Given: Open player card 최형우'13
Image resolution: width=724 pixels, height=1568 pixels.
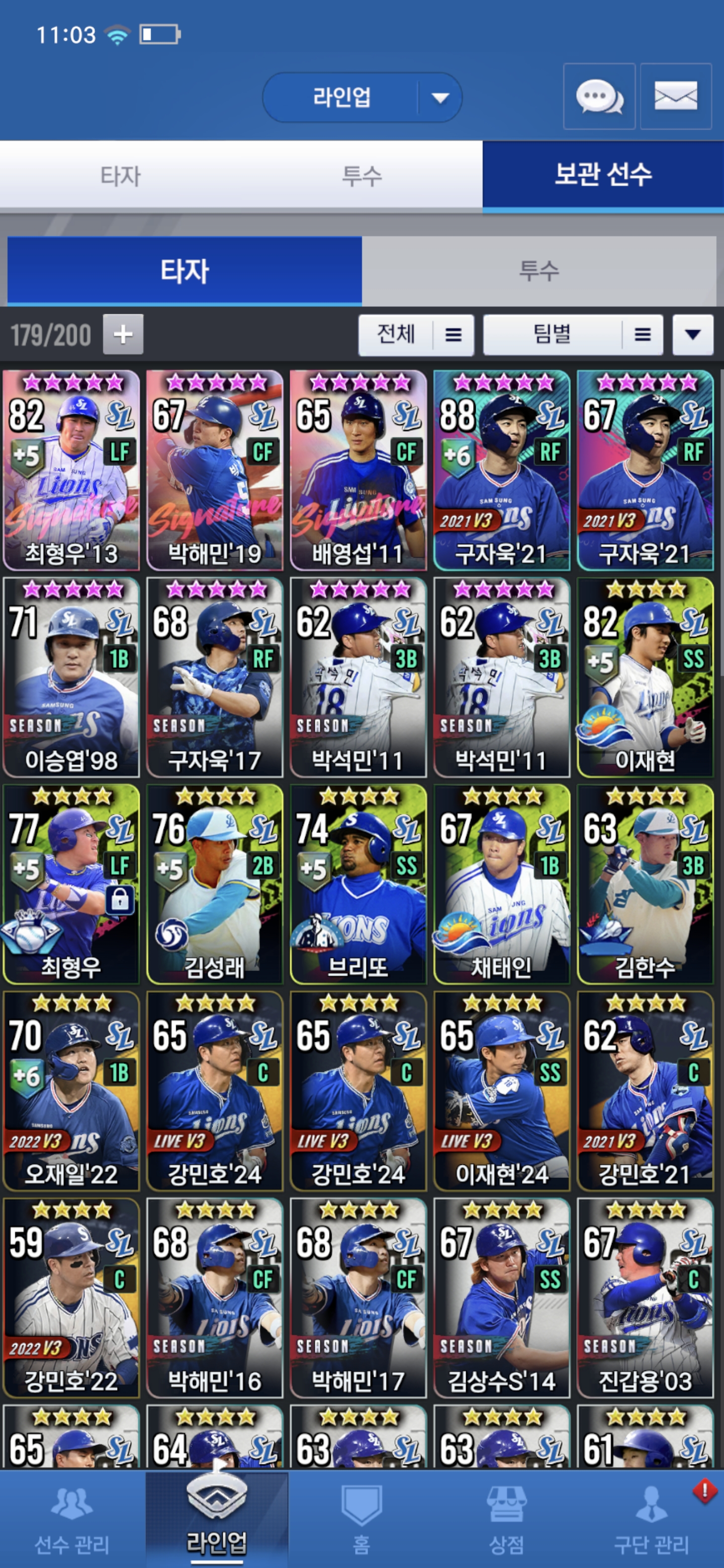Looking at the screenshot, I should tap(71, 470).
